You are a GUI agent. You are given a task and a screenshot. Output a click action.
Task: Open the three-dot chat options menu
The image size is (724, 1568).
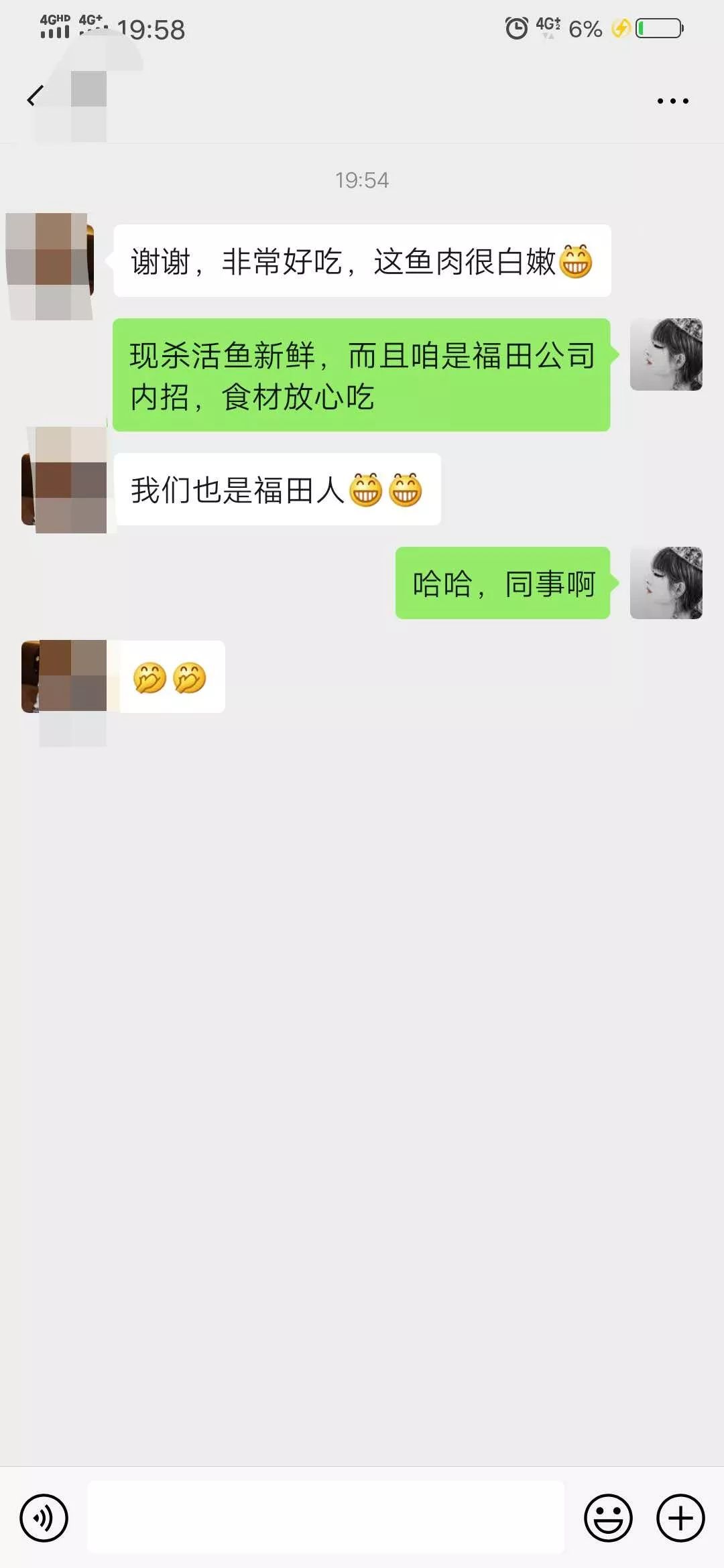(x=672, y=101)
